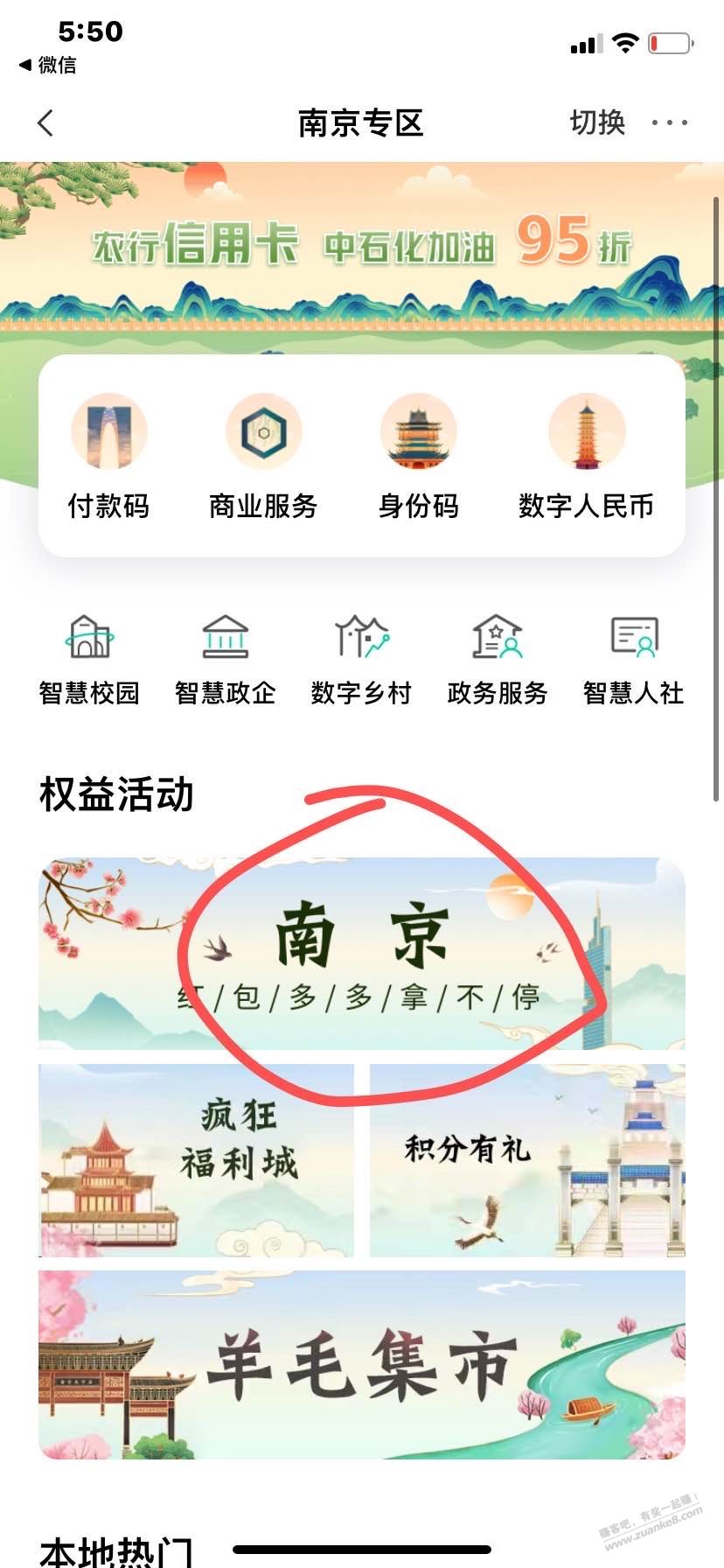Select 智慧校园
This screenshot has height=1568, width=724.
click(89, 659)
